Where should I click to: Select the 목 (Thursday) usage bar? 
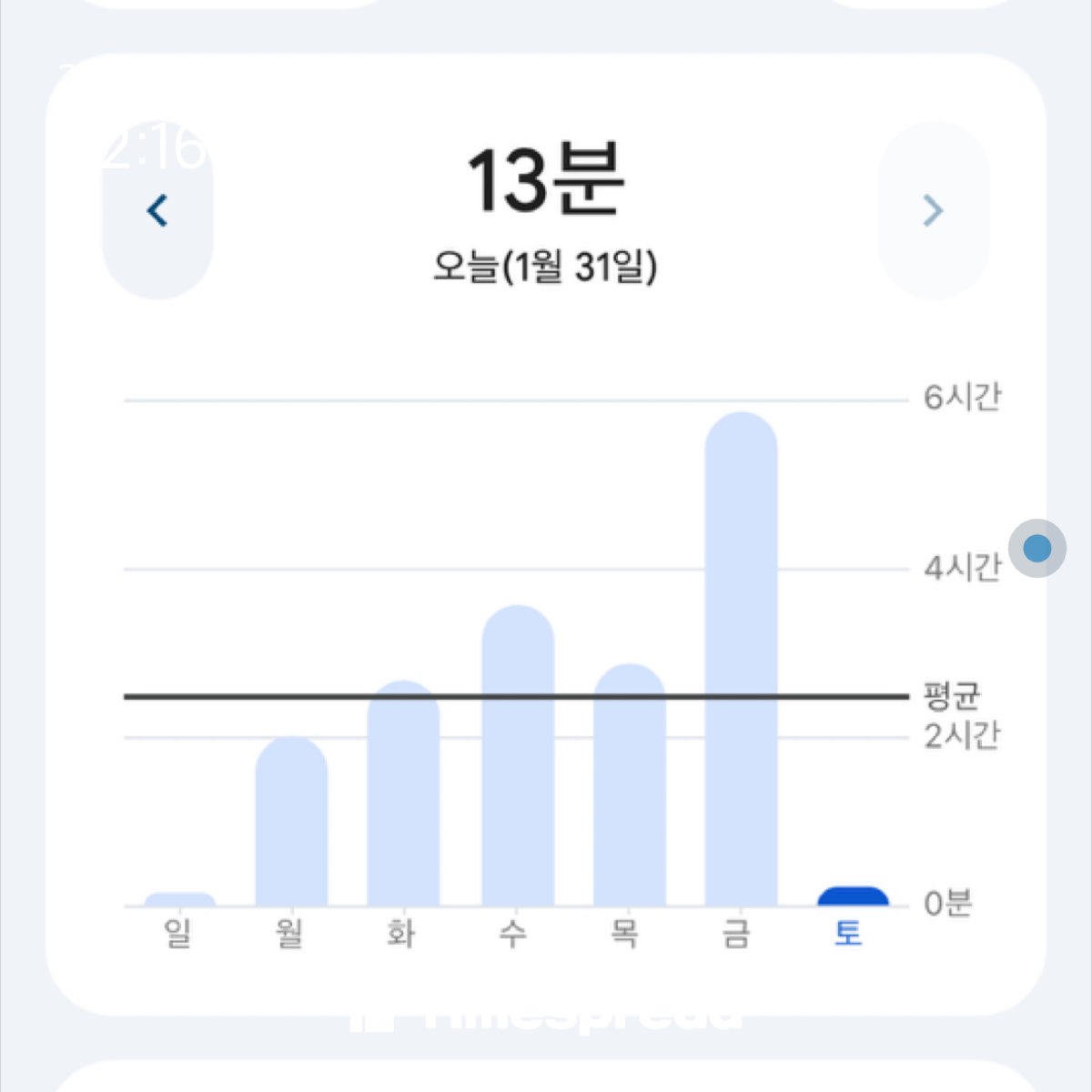coord(629,785)
